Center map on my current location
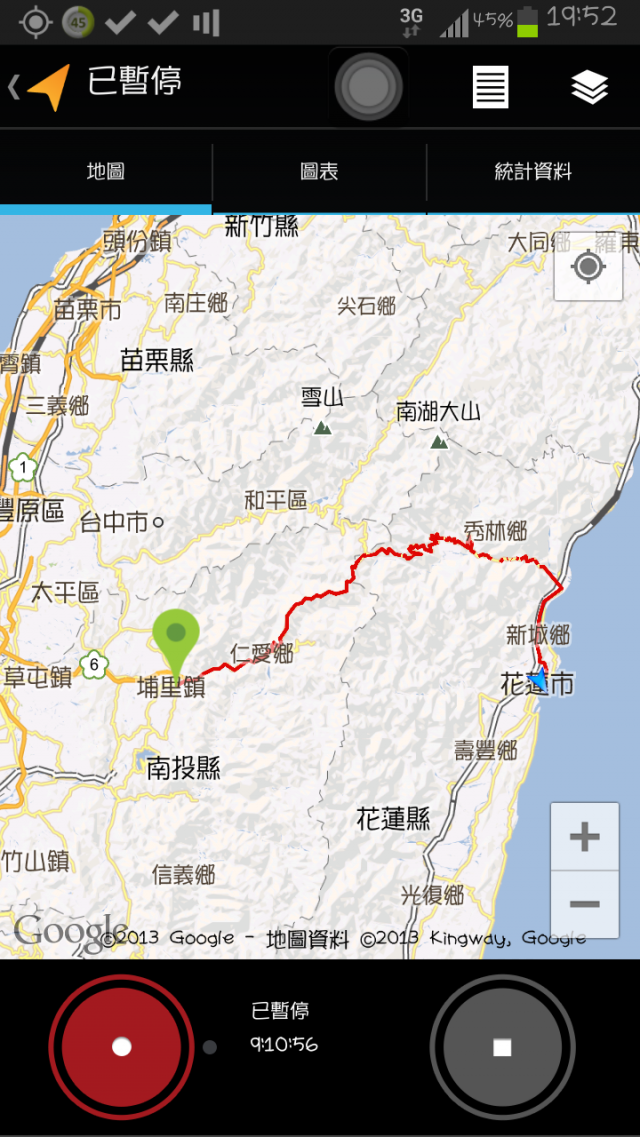 [x=588, y=267]
